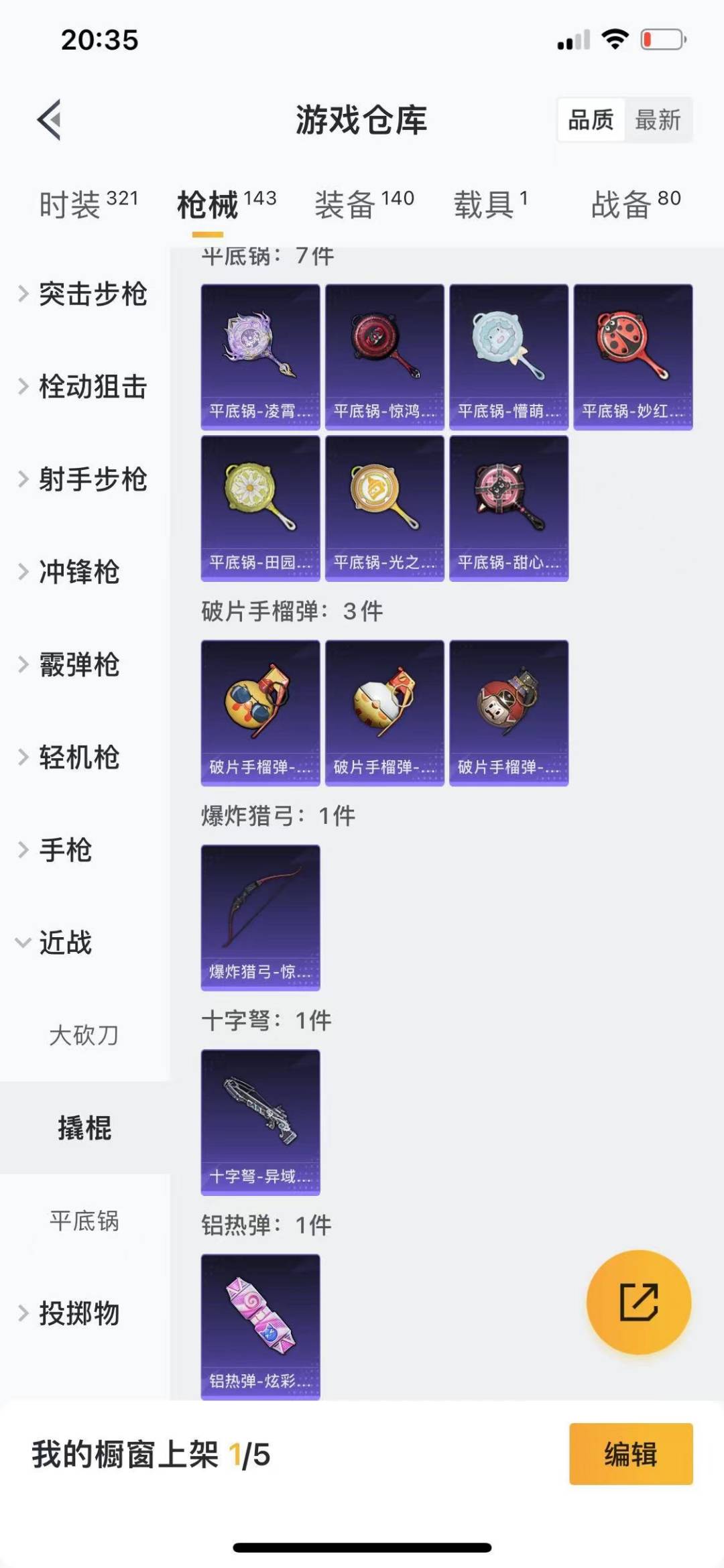The height and width of the screenshot is (1568, 724).
Task: Select the 平底锅-懵萌 skin
Action: (x=508, y=355)
